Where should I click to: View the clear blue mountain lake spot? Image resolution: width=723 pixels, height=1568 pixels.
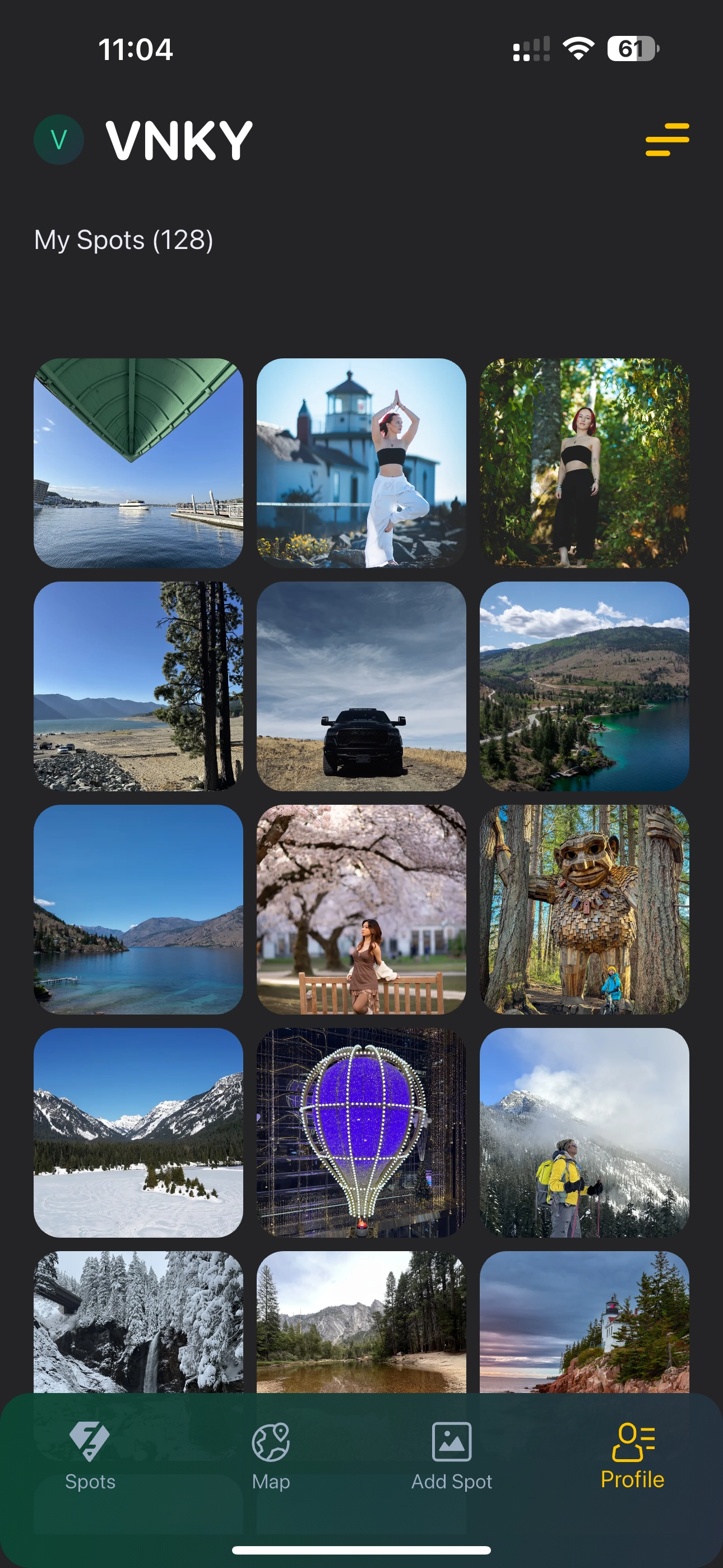(138, 910)
